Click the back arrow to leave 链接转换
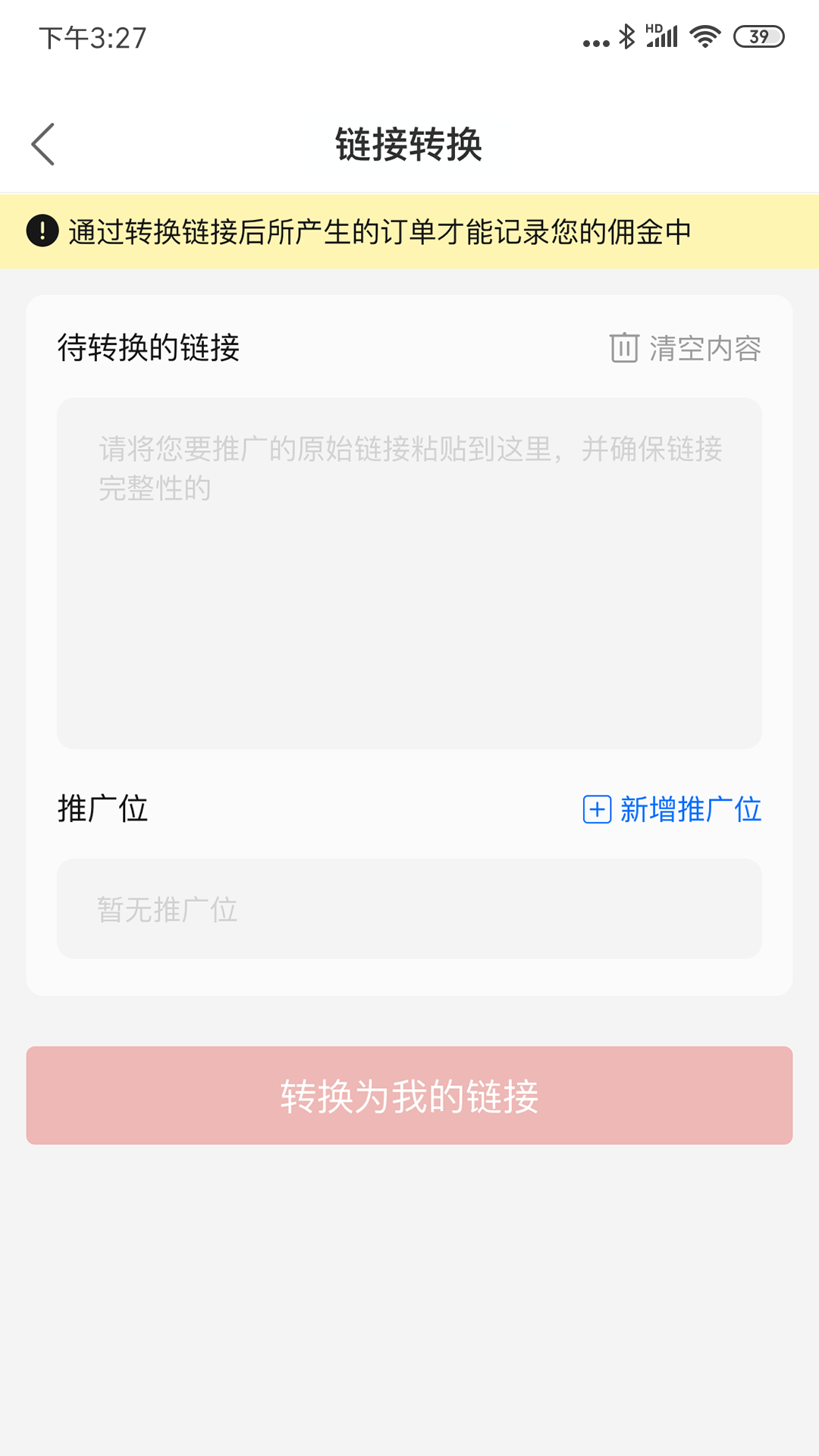This screenshot has width=819, height=1456. tap(43, 144)
